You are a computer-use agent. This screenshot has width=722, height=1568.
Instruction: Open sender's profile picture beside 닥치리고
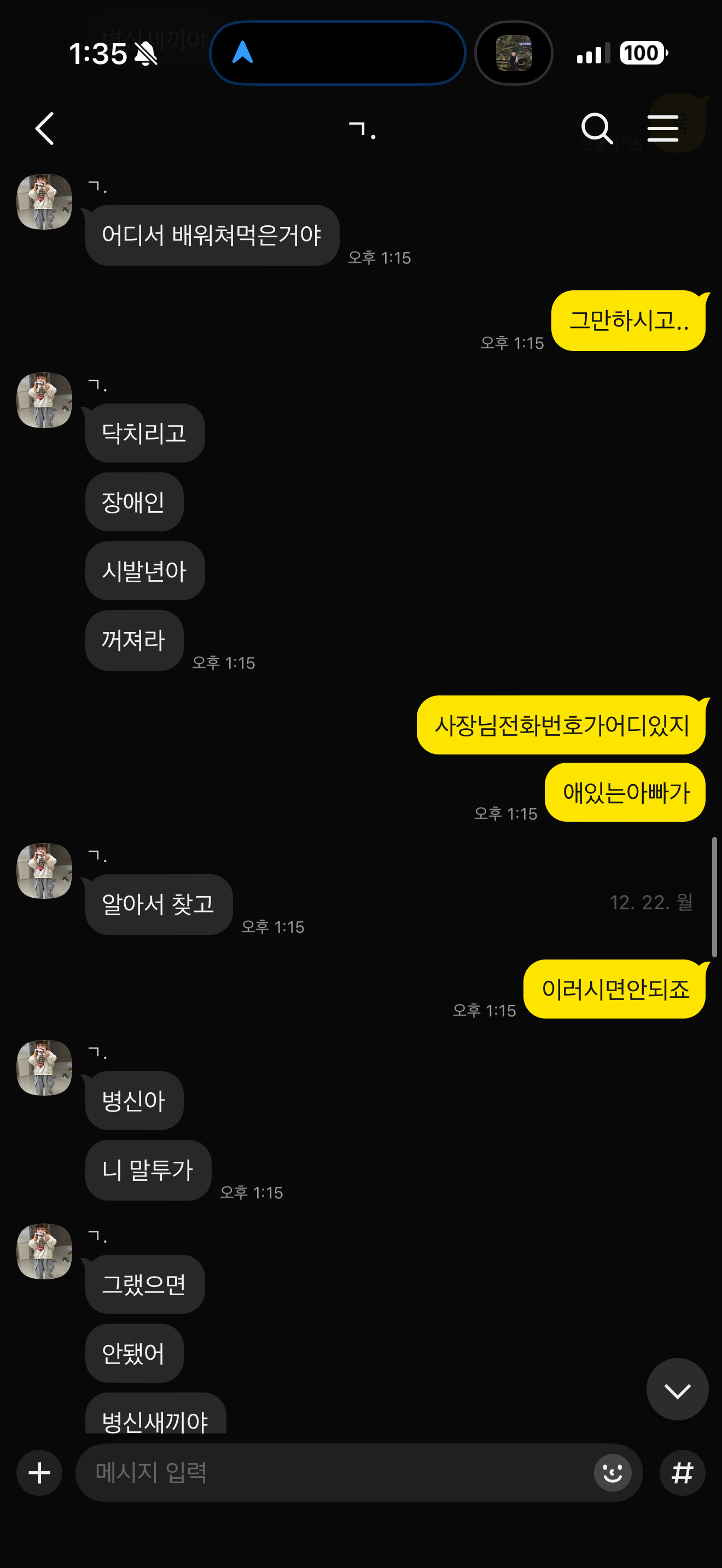tap(44, 400)
